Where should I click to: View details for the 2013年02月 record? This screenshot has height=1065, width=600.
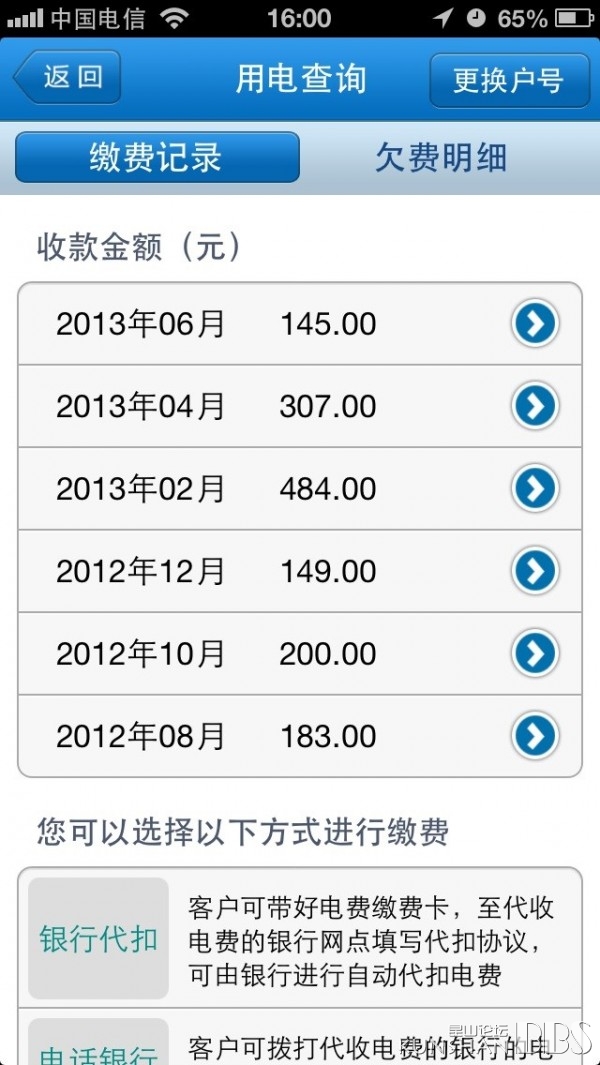[300, 488]
